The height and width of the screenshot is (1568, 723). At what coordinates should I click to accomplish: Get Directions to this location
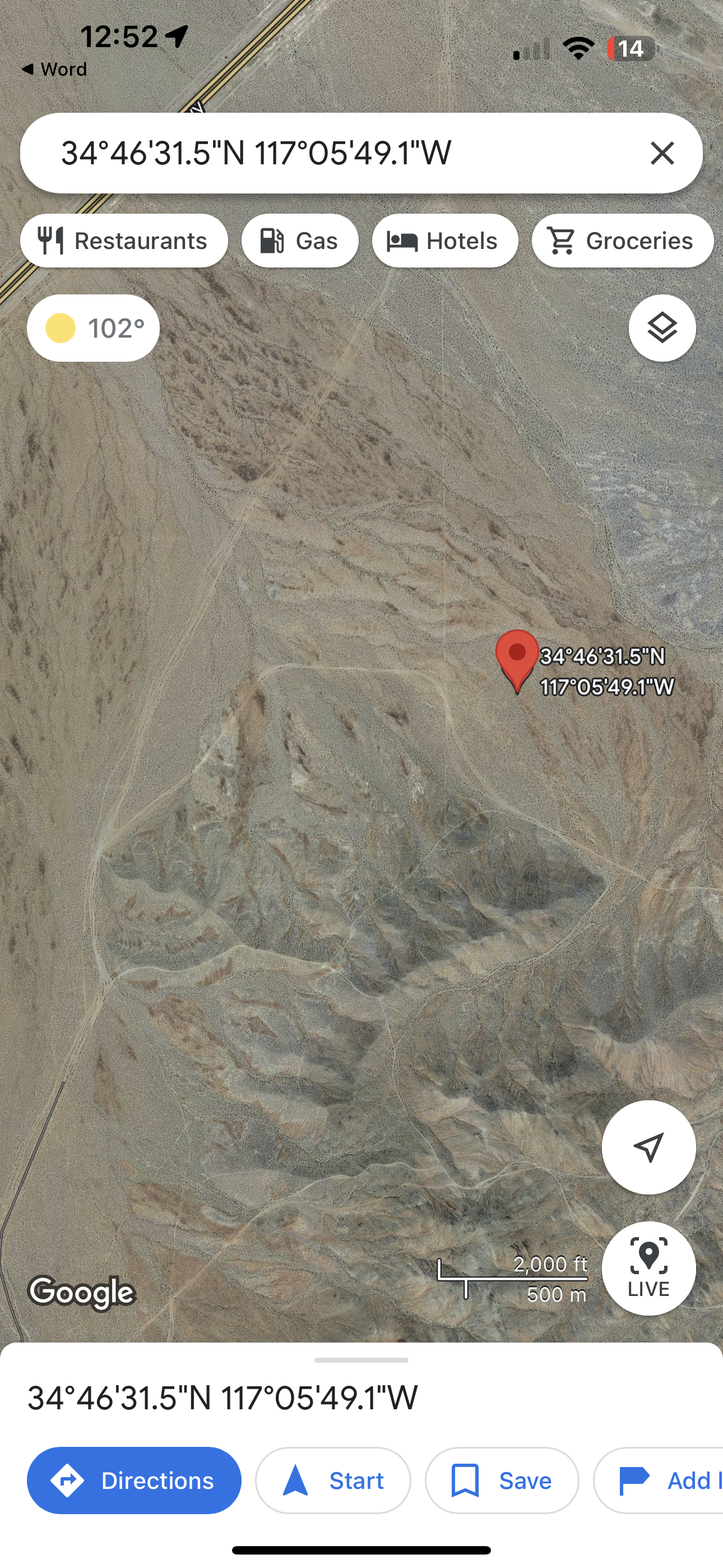pyautogui.click(x=134, y=1481)
